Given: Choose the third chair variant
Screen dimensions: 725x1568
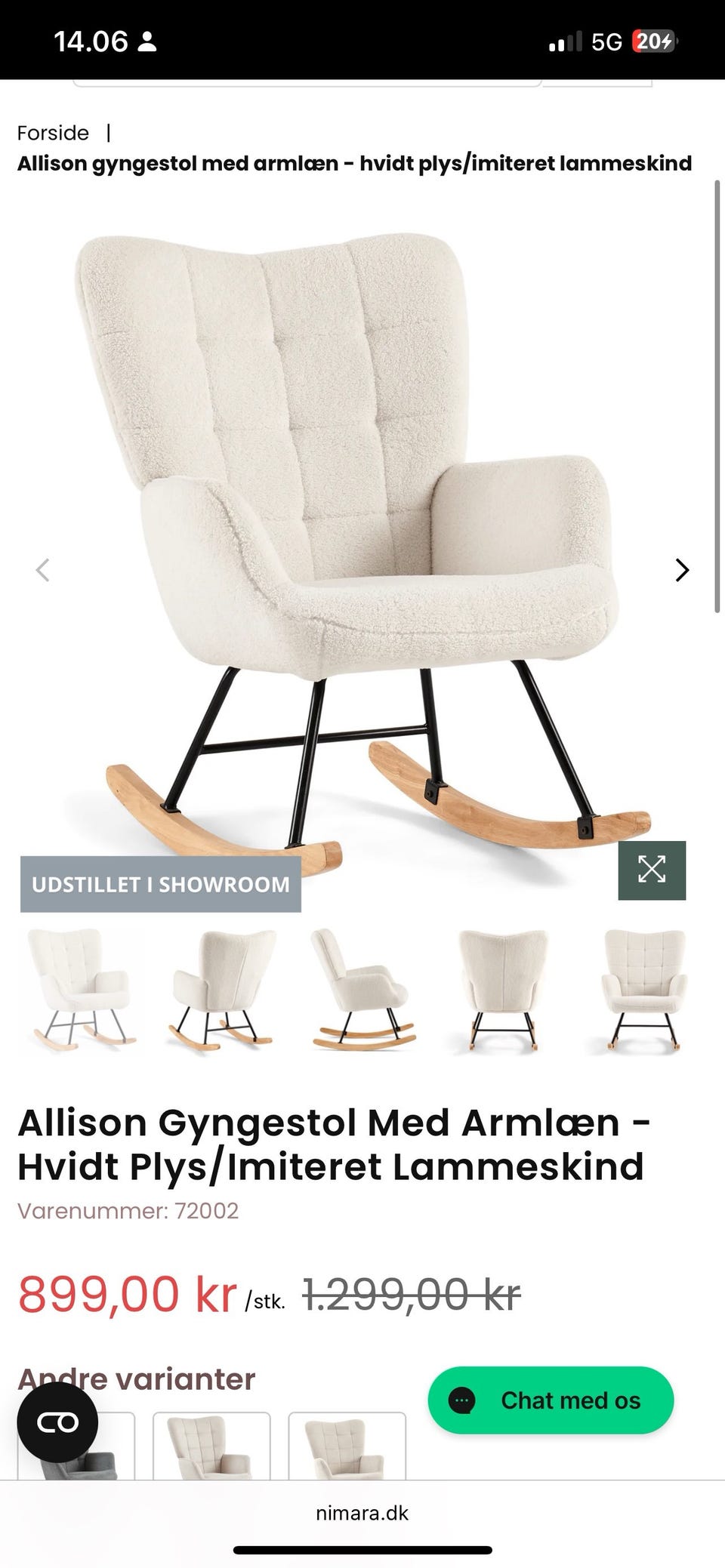Looking at the screenshot, I should click(x=347, y=1446).
